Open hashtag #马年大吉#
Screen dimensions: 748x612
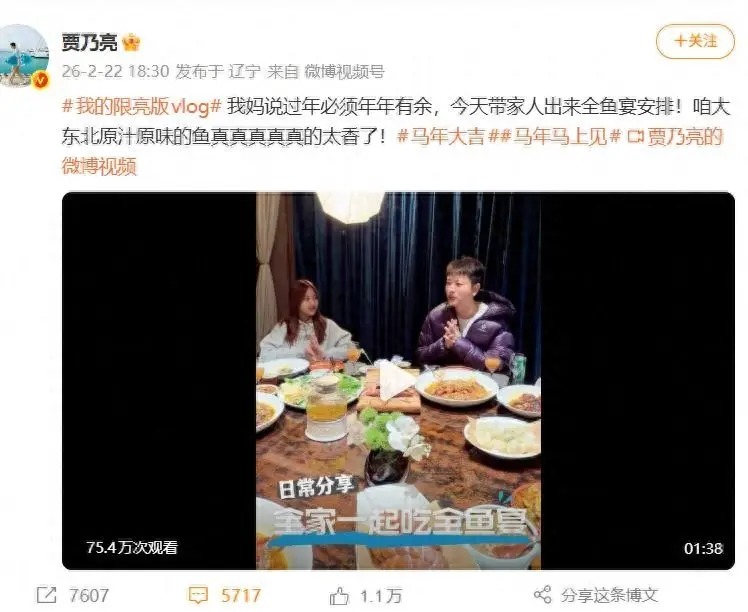click(440, 137)
